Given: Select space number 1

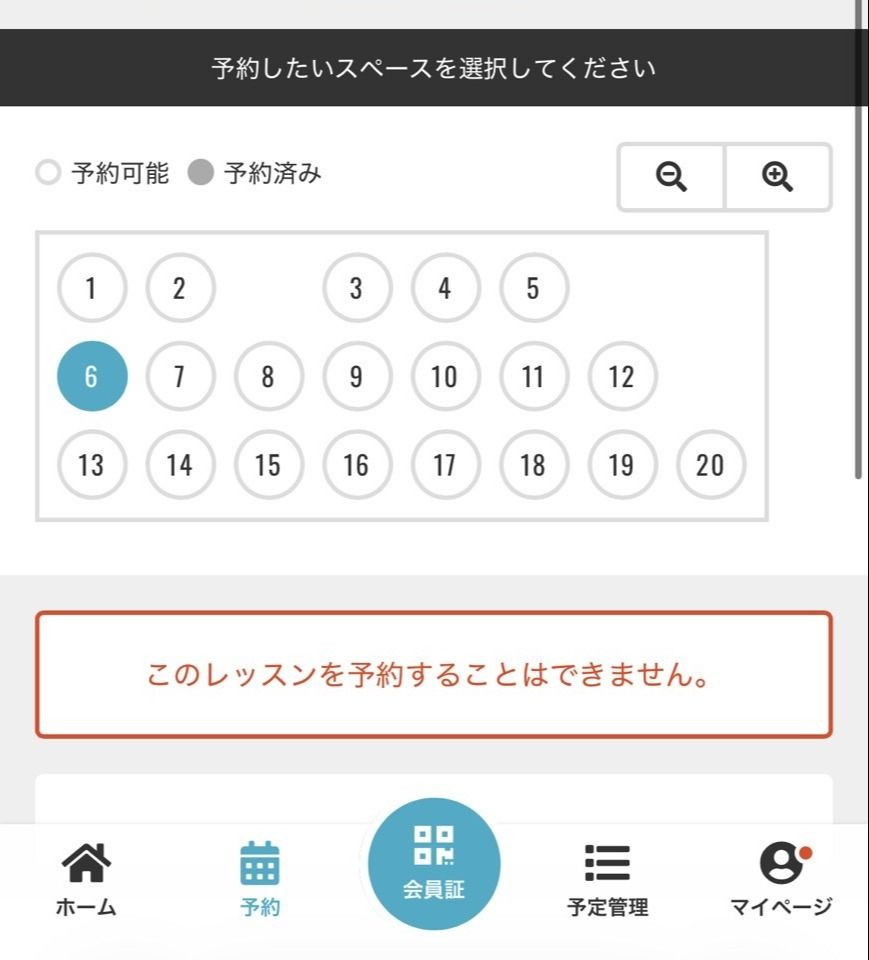Looking at the screenshot, I should click(x=92, y=289).
